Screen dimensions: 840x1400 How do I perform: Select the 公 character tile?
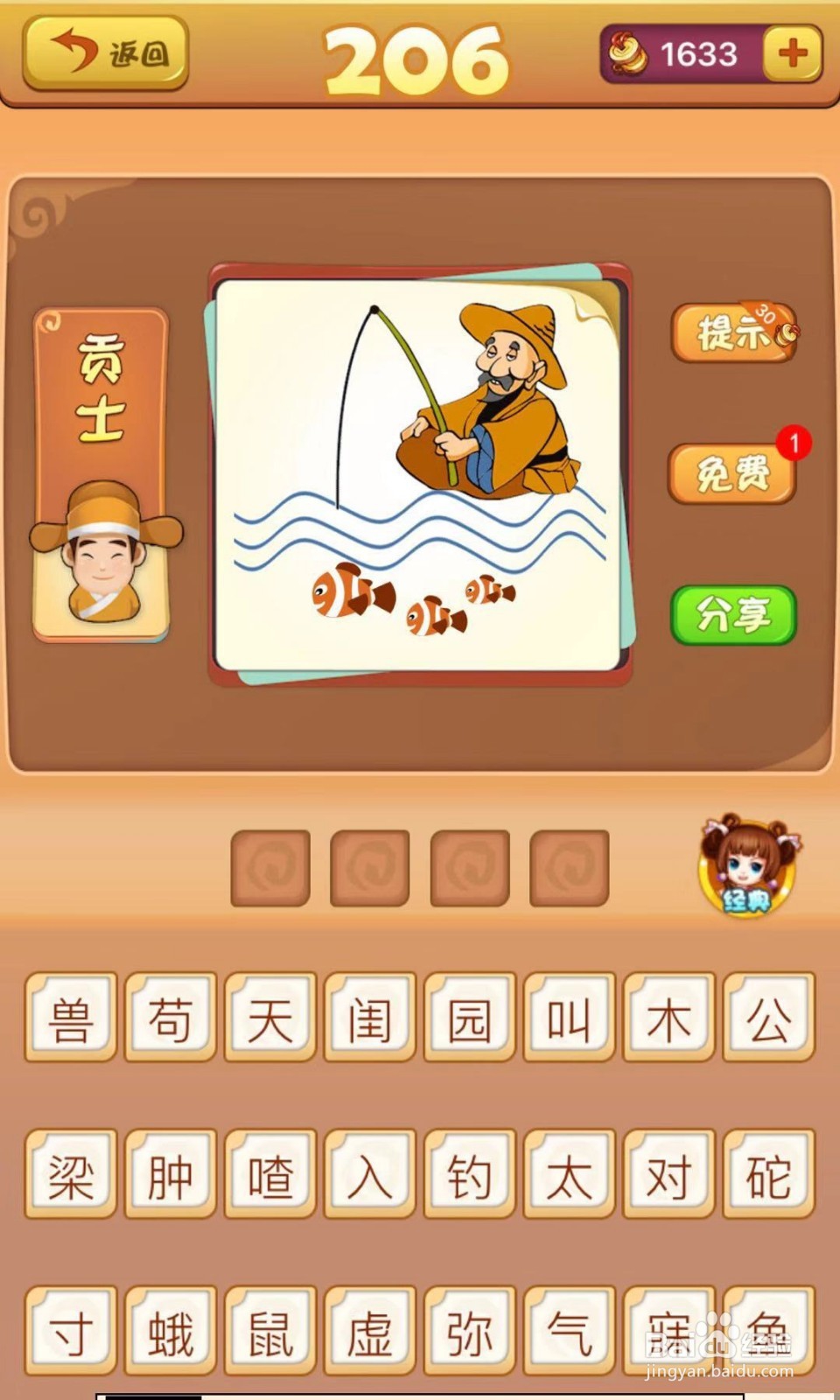768,1018
